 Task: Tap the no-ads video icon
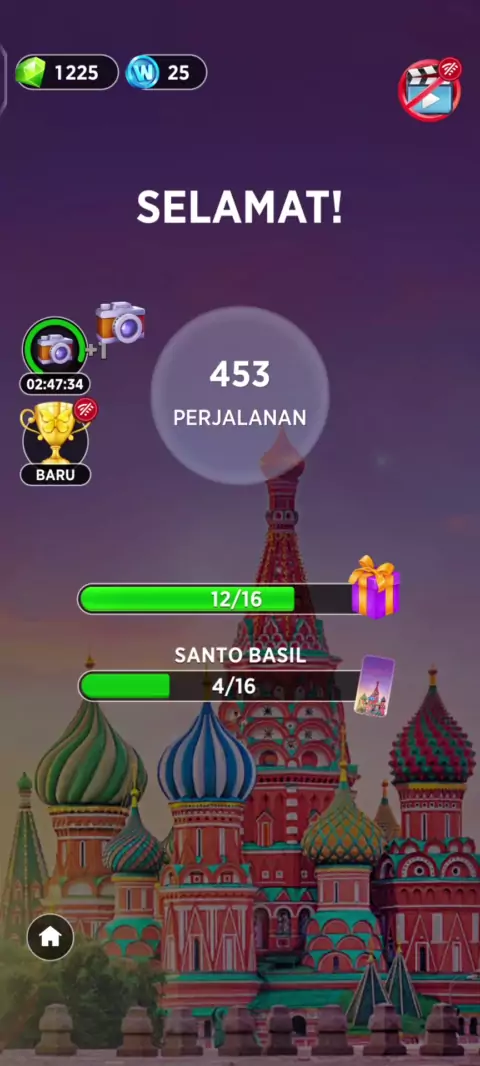[x=430, y=90]
